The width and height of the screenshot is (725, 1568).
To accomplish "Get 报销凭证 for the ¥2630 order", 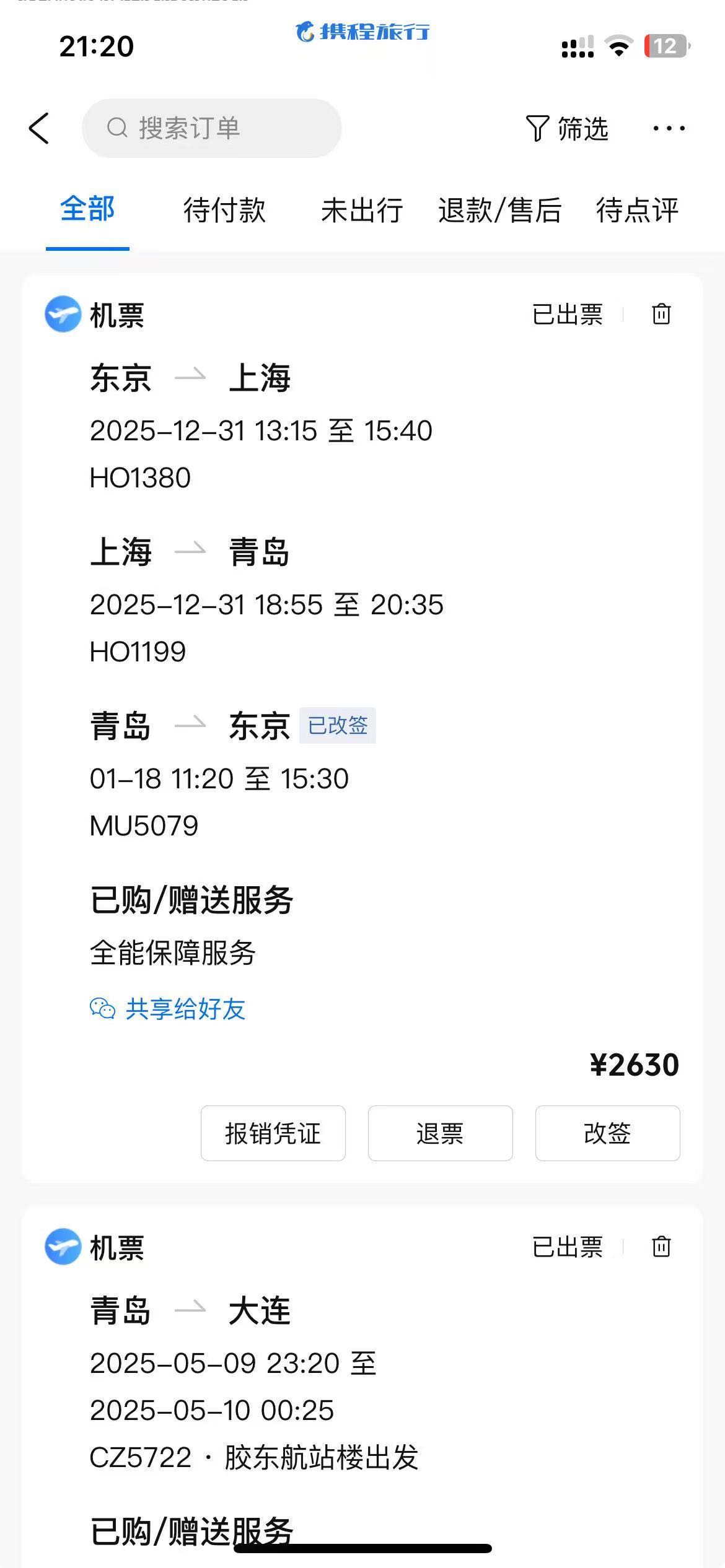I will coord(273,1133).
